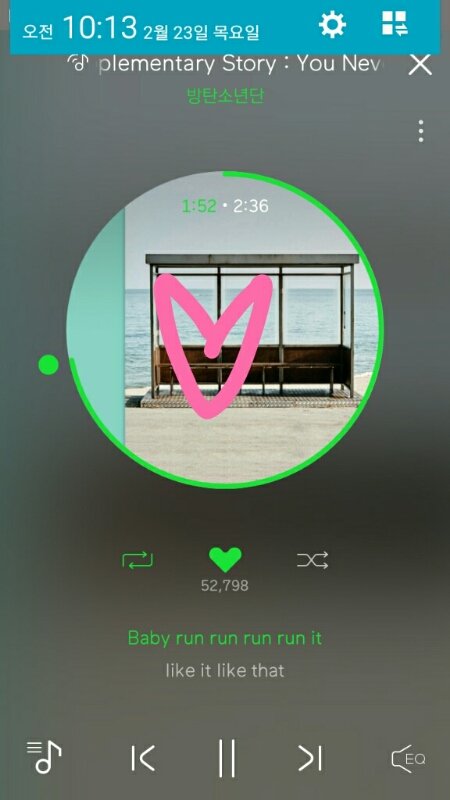
Task: Close the music player screen
Action: [x=420, y=65]
